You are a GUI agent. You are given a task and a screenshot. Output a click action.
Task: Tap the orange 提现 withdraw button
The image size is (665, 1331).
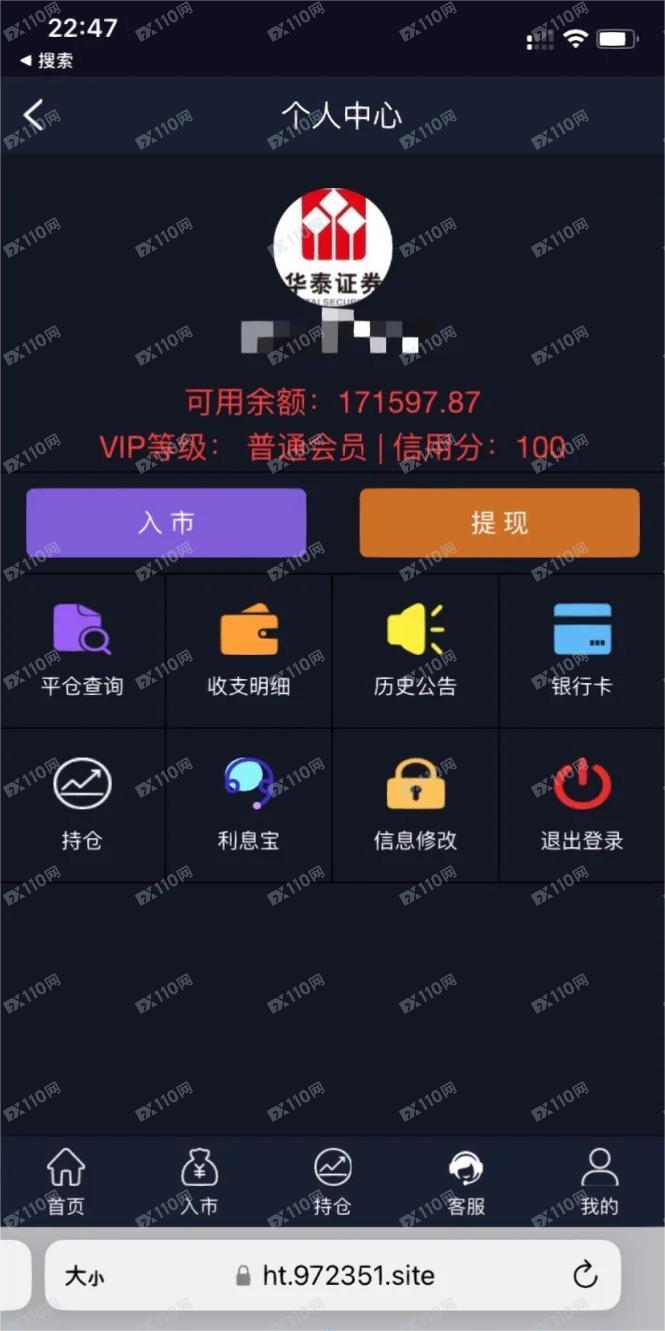pyautogui.click(x=499, y=522)
